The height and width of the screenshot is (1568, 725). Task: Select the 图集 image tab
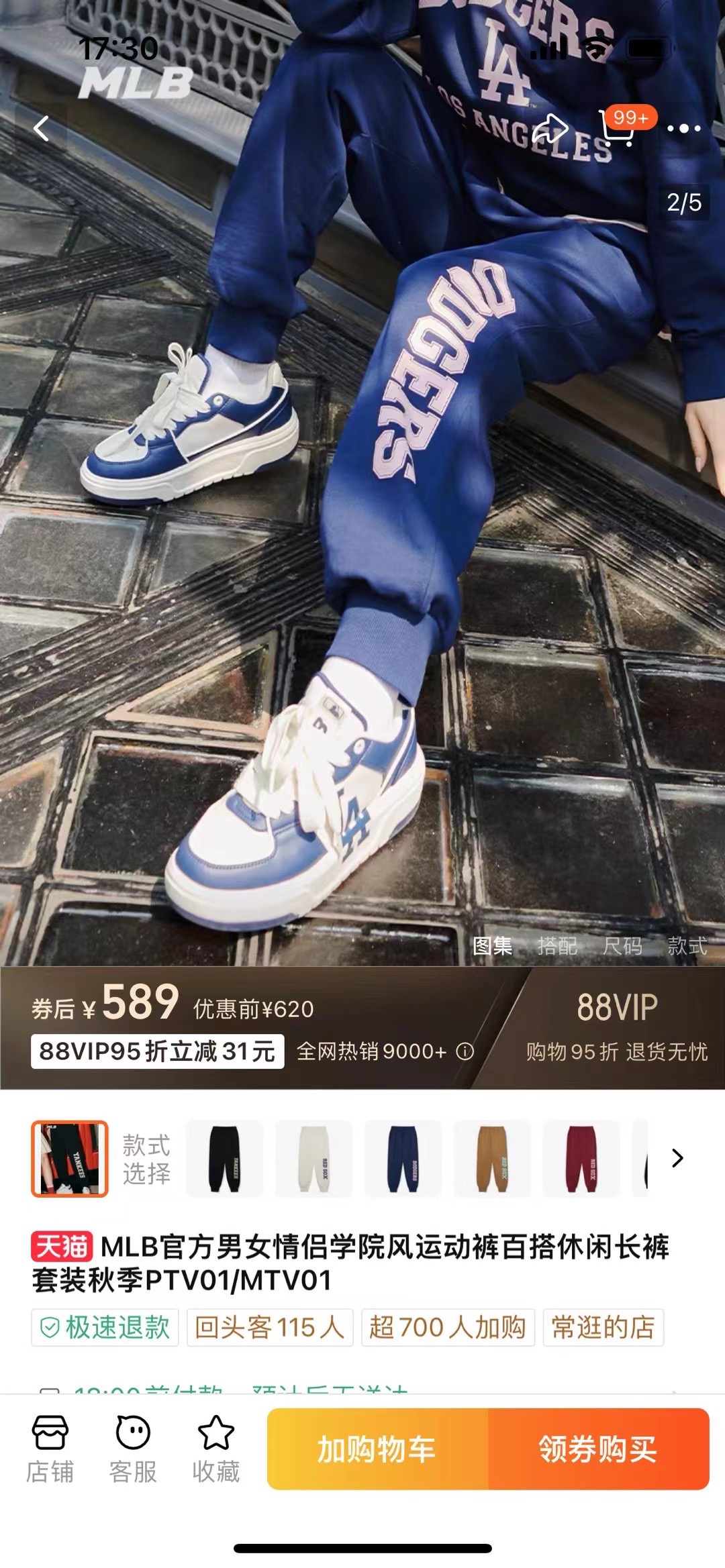[x=492, y=946]
